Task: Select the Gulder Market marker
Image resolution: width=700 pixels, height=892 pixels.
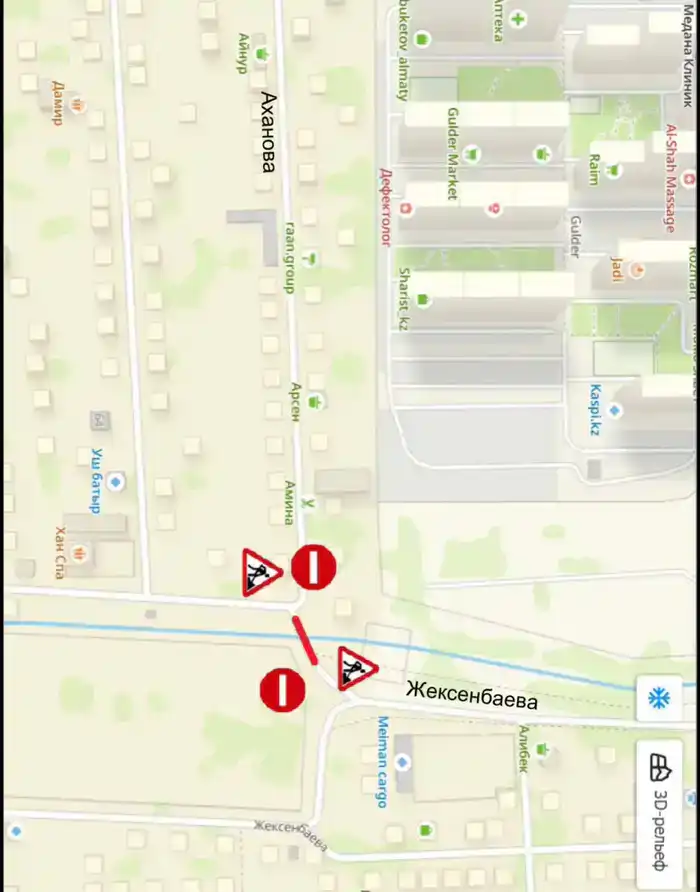Action: pyautogui.click(x=472, y=154)
